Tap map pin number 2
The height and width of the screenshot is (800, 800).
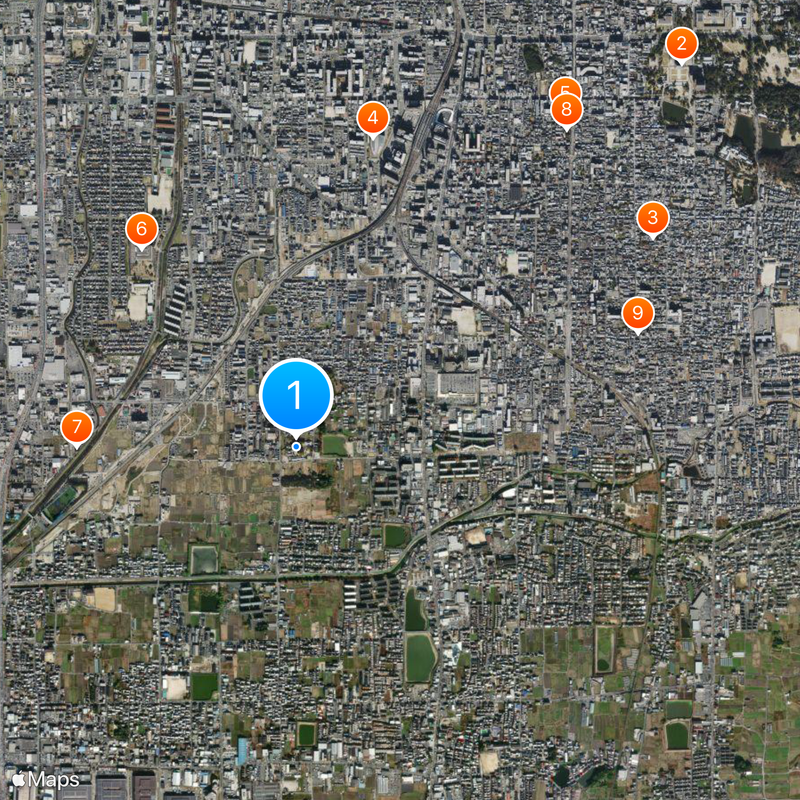(681, 44)
